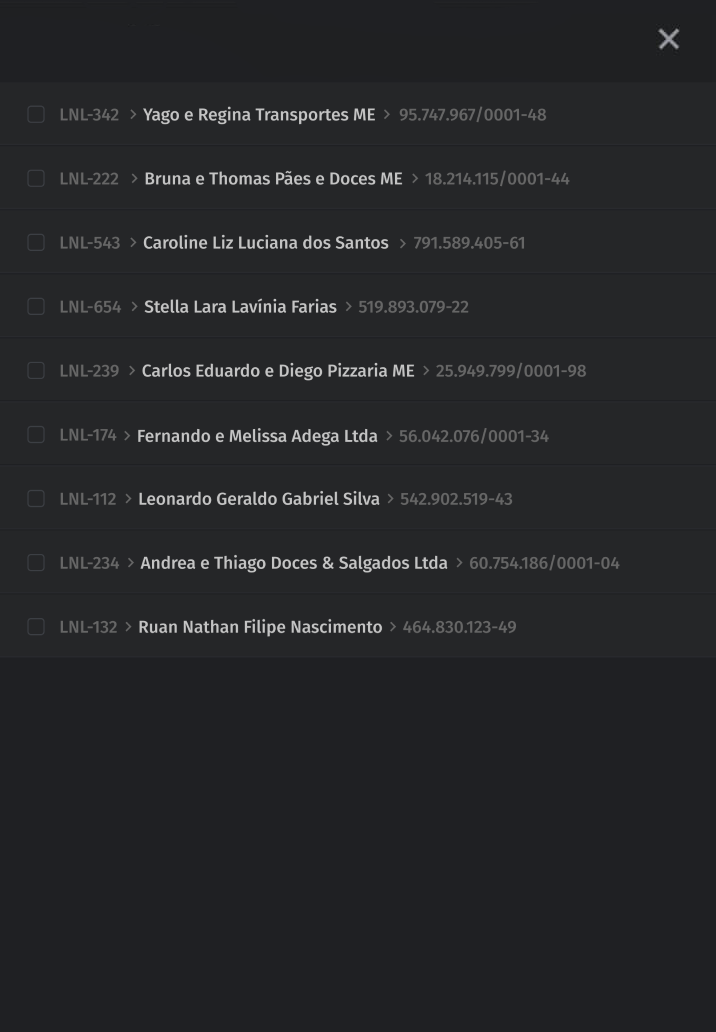Select the checkbox for LNL-222
The height and width of the screenshot is (1032, 716).
pos(36,179)
